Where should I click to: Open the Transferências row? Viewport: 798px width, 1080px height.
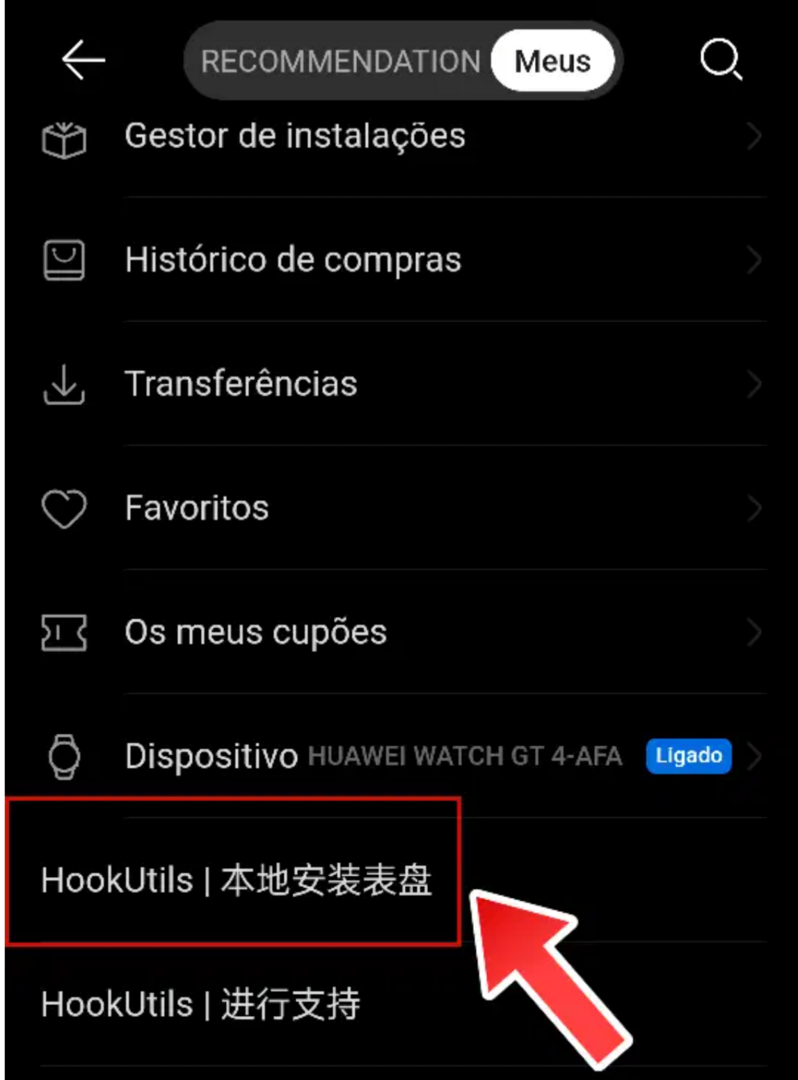pos(241,384)
